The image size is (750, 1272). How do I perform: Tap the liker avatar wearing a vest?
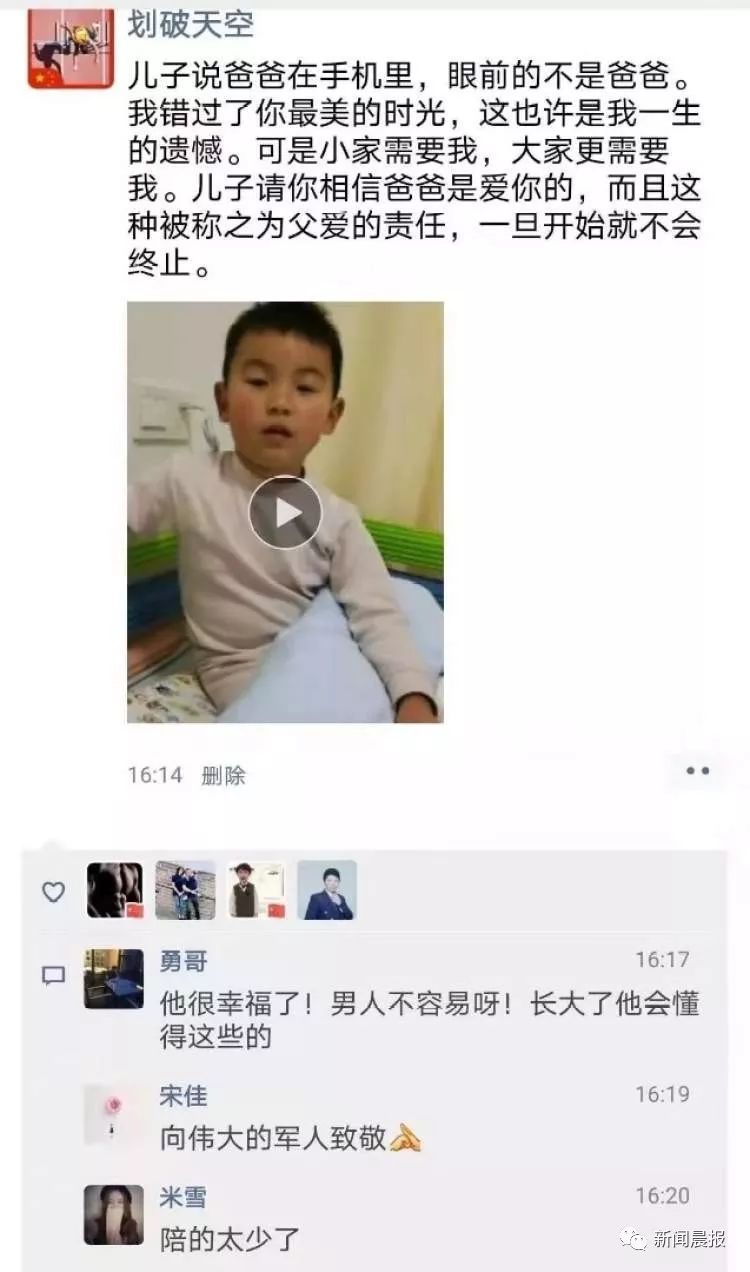(256, 890)
